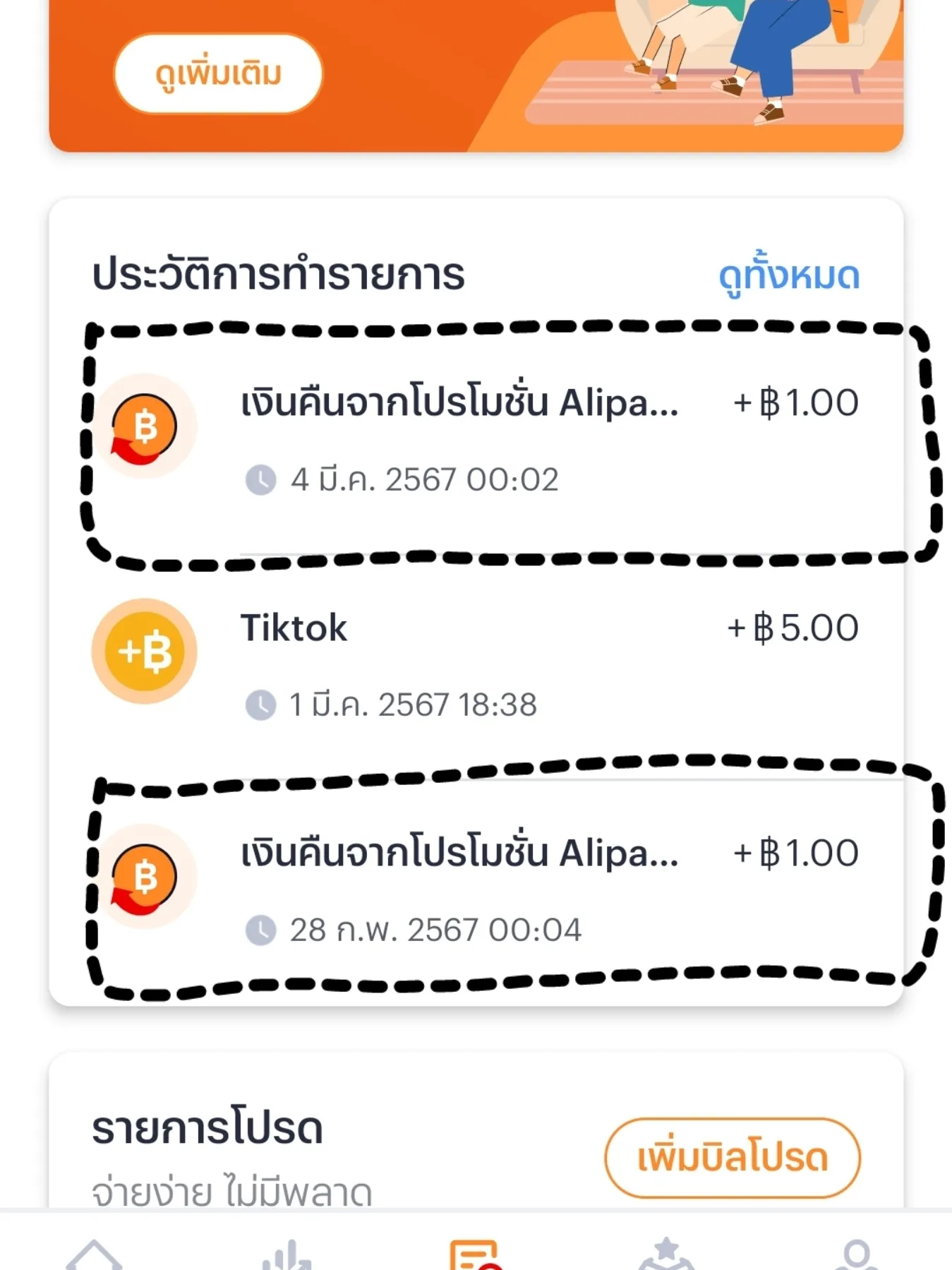The image size is (952, 1270).
Task: Expand the 28 ก.พ. Alipay refund details
Action: tap(459, 854)
